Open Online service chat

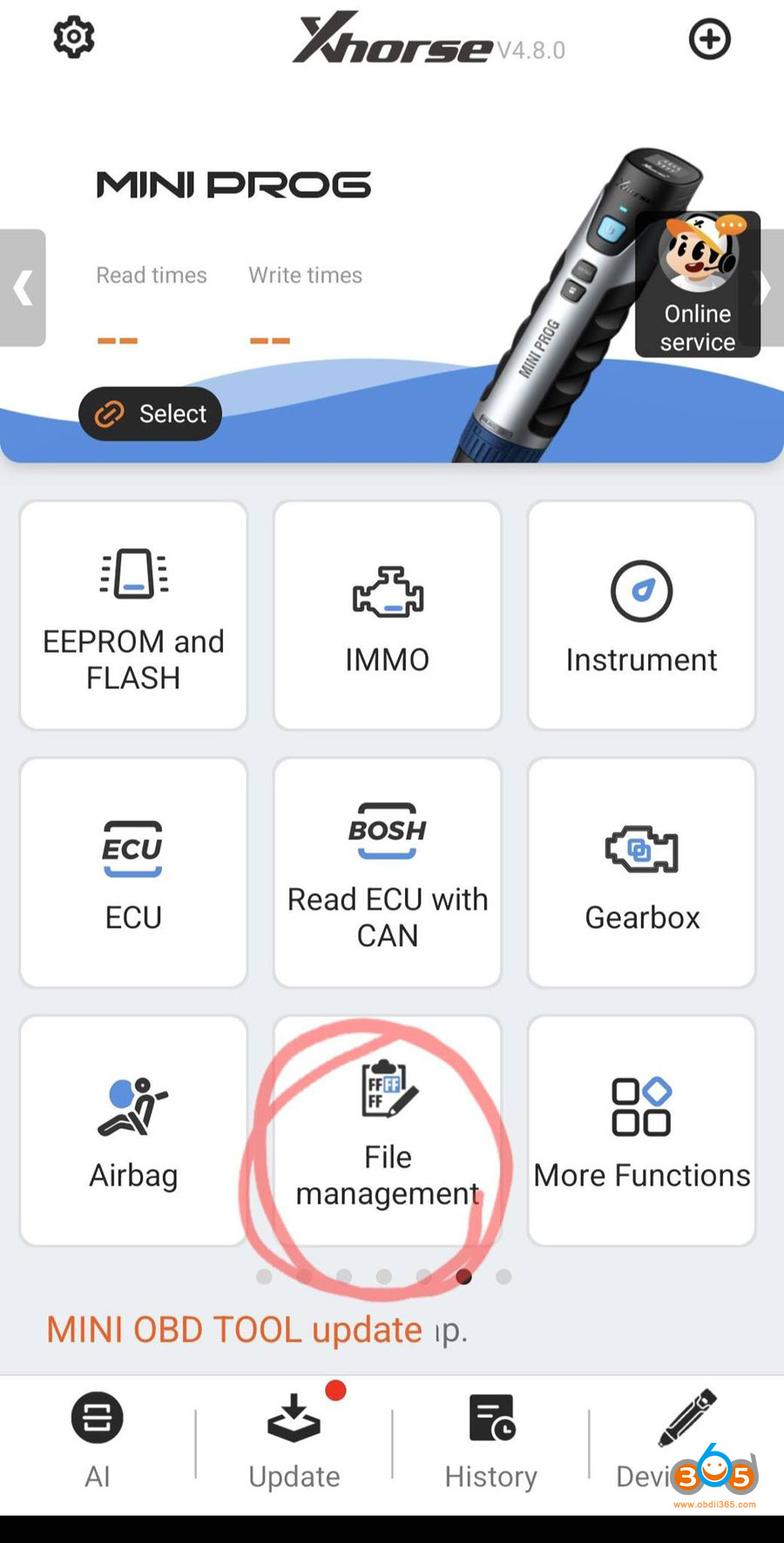pyautogui.click(x=697, y=285)
